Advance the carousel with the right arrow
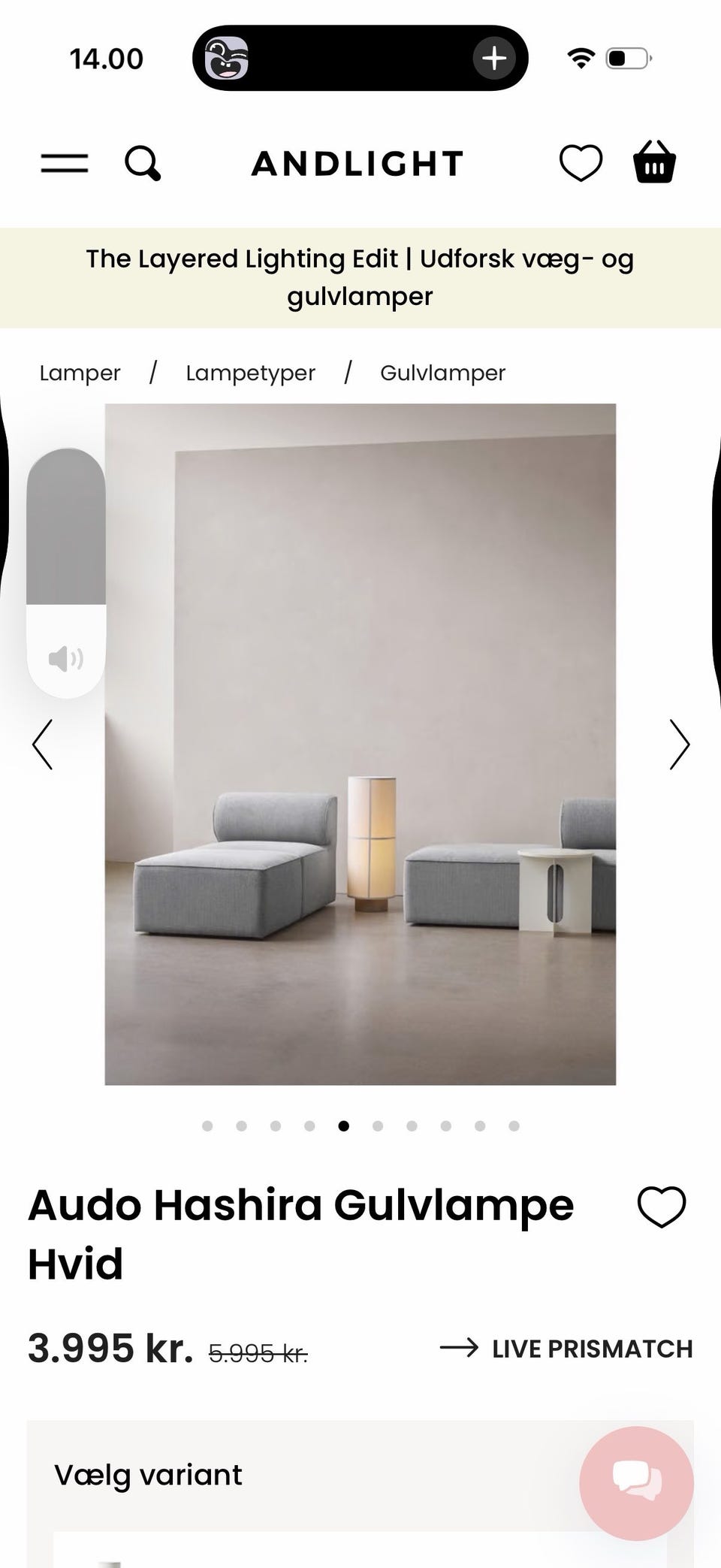Viewport: 721px width, 1568px height. coord(677,745)
